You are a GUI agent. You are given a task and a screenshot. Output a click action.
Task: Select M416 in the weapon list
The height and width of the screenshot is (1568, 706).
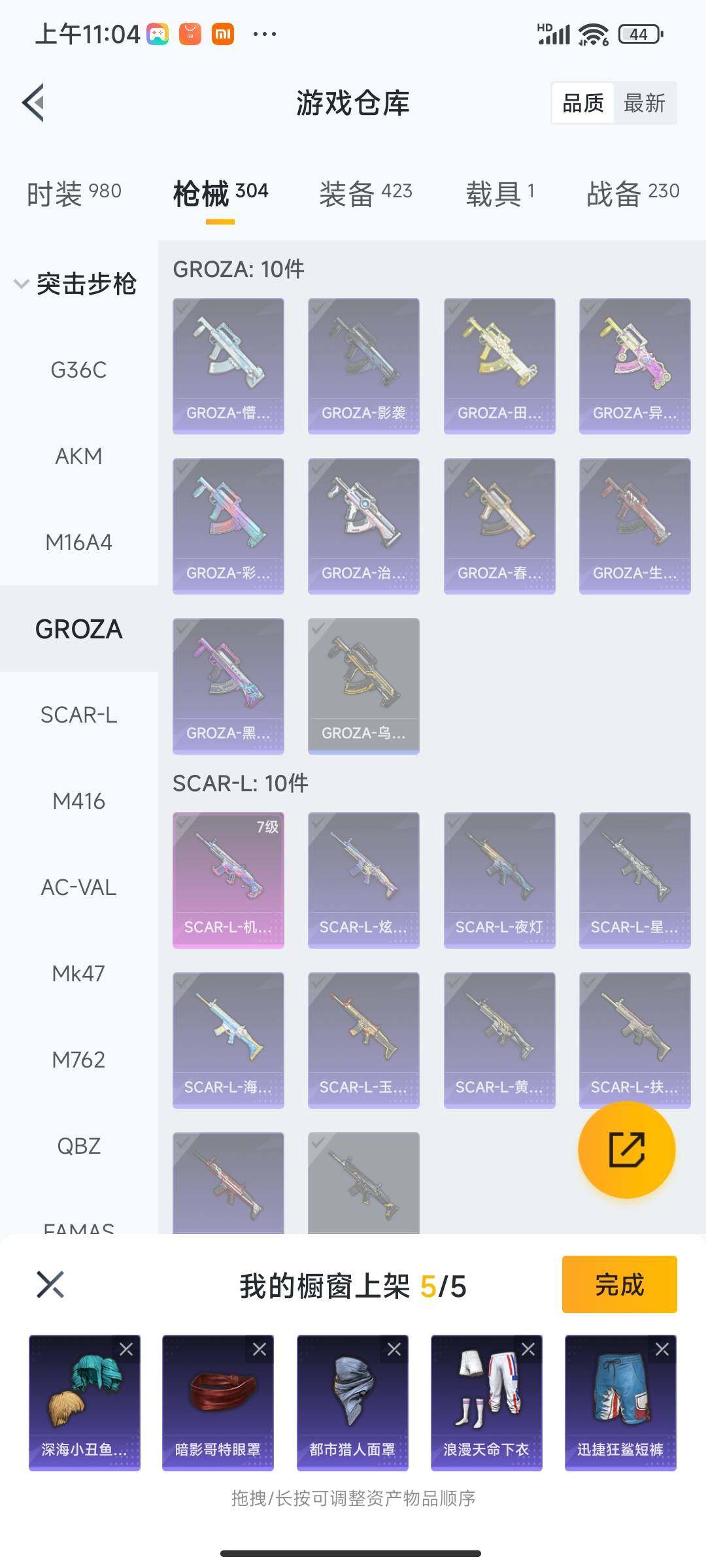point(78,801)
